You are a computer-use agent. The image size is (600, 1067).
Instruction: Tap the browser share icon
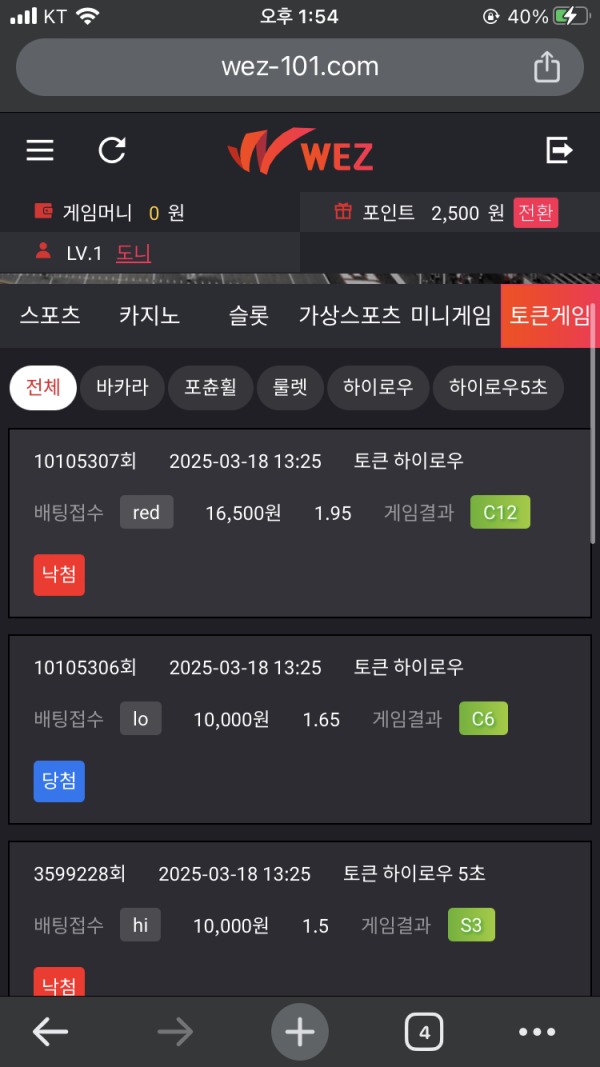tap(547, 67)
